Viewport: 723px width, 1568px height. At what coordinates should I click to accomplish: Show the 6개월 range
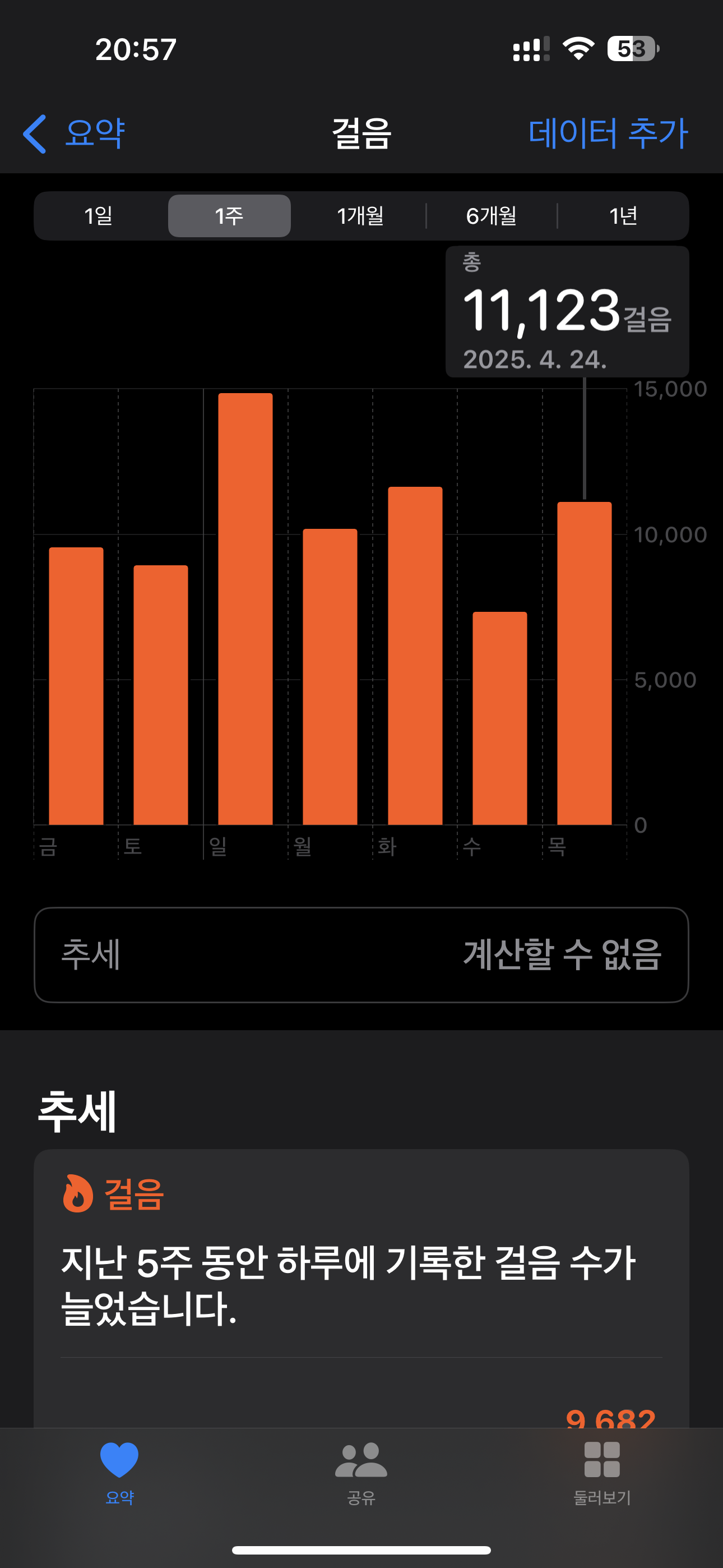pos(491,216)
